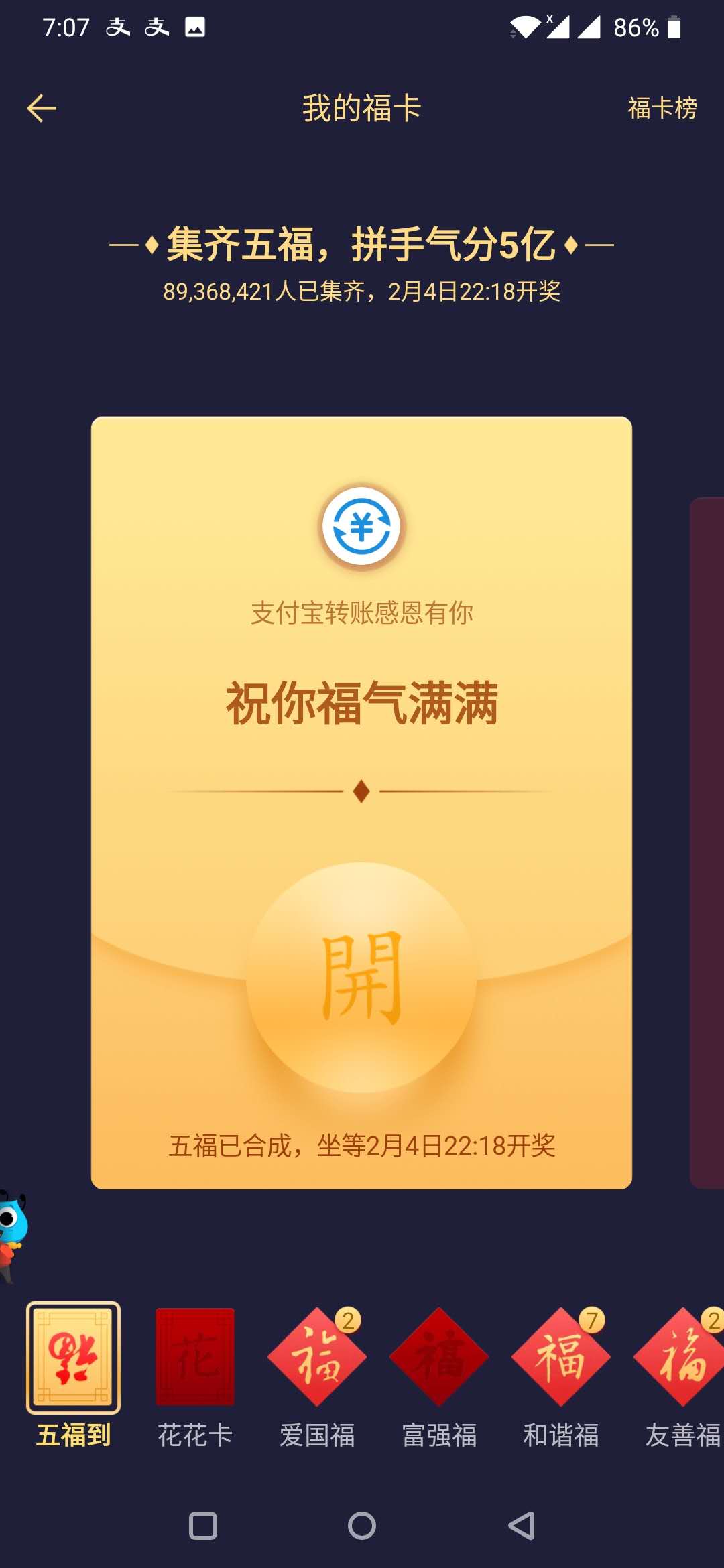Tap the partially visible card on right edge
Screen dimensions: 724x1568
(x=707, y=838)
